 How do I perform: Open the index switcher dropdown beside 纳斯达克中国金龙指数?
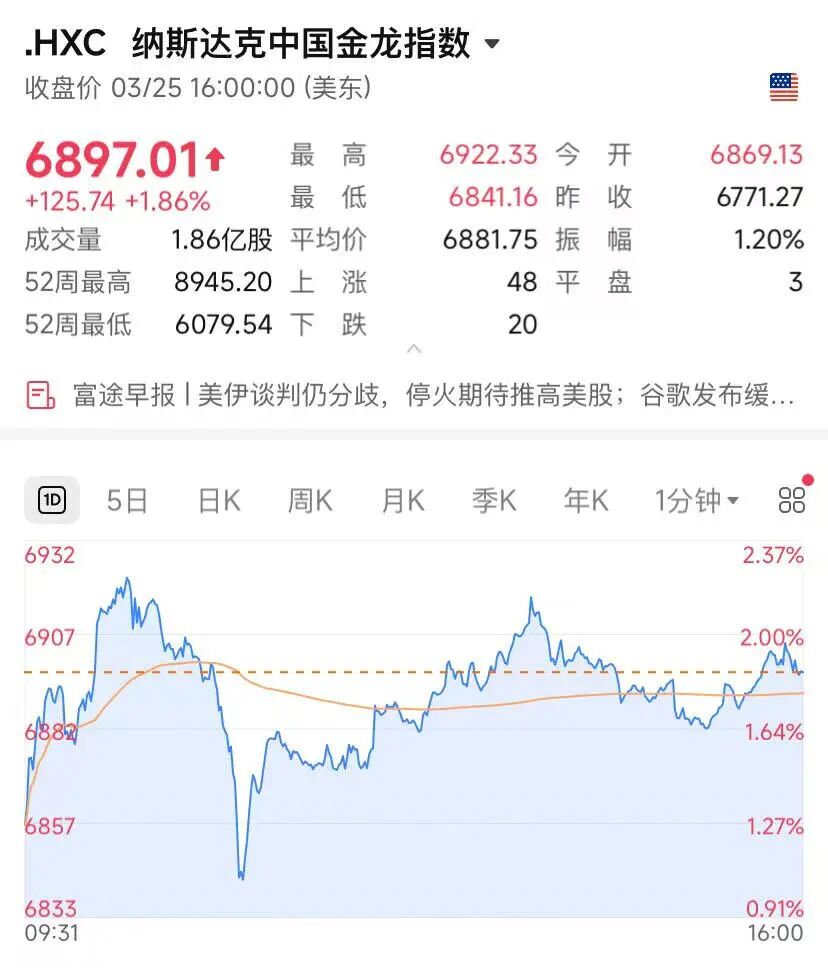tap(491, 45)
